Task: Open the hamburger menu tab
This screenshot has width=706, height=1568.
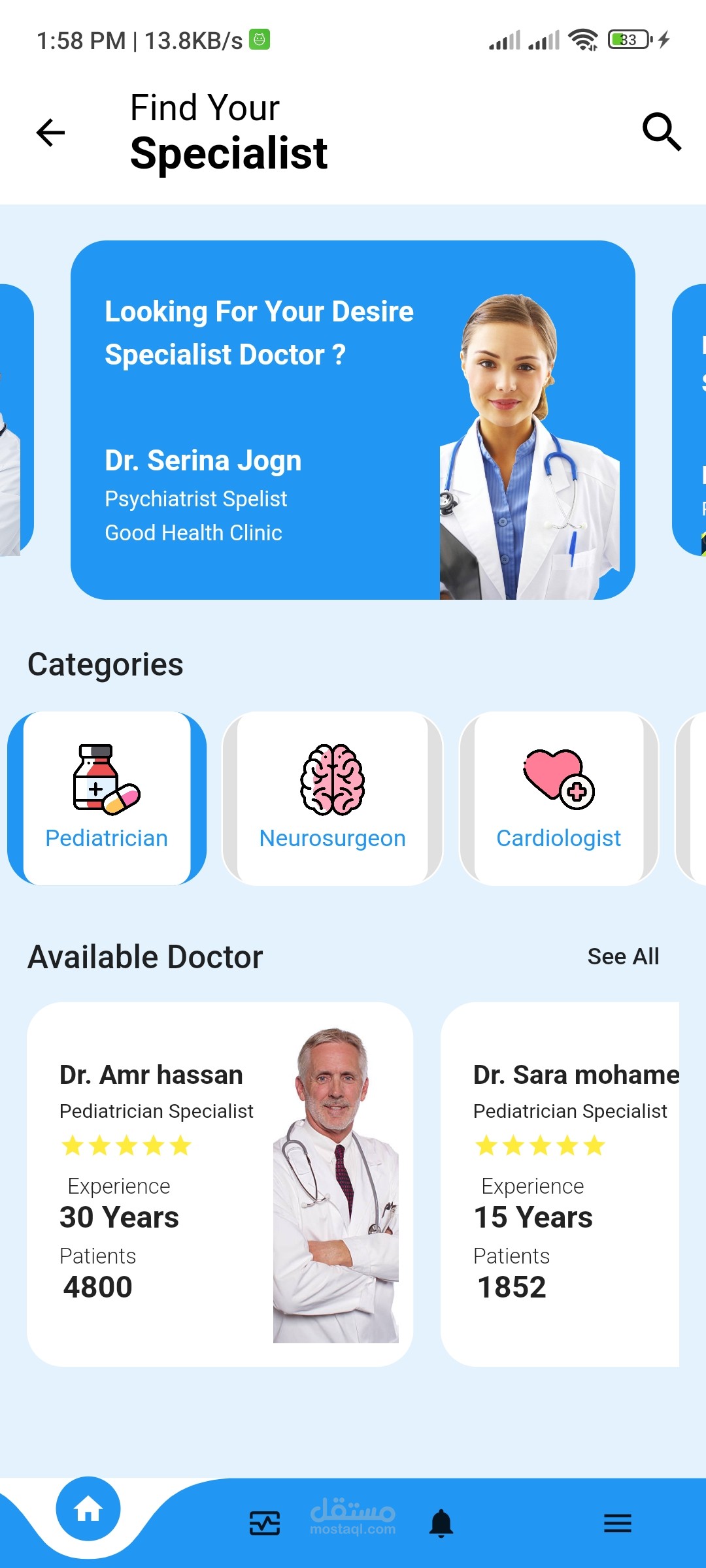Action: coord(617,1524)
